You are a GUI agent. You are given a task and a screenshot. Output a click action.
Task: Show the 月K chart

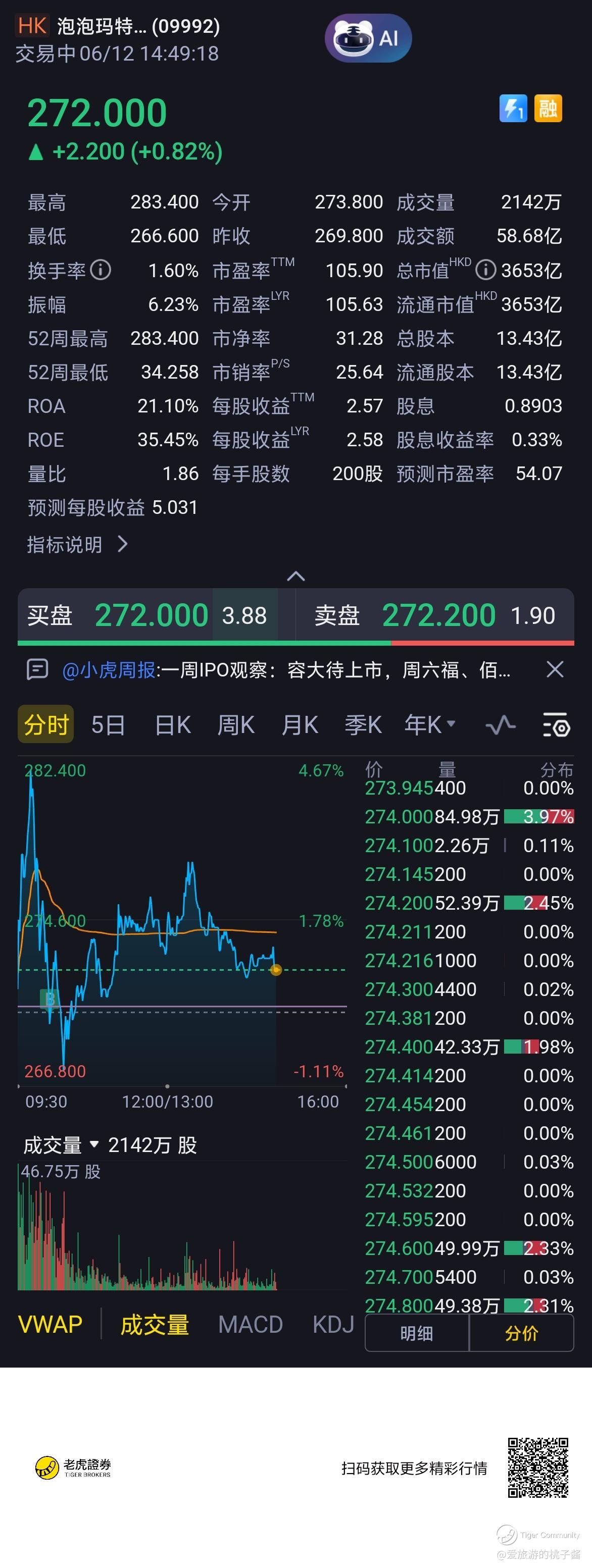pyautogui.click(x=300, y=725)
